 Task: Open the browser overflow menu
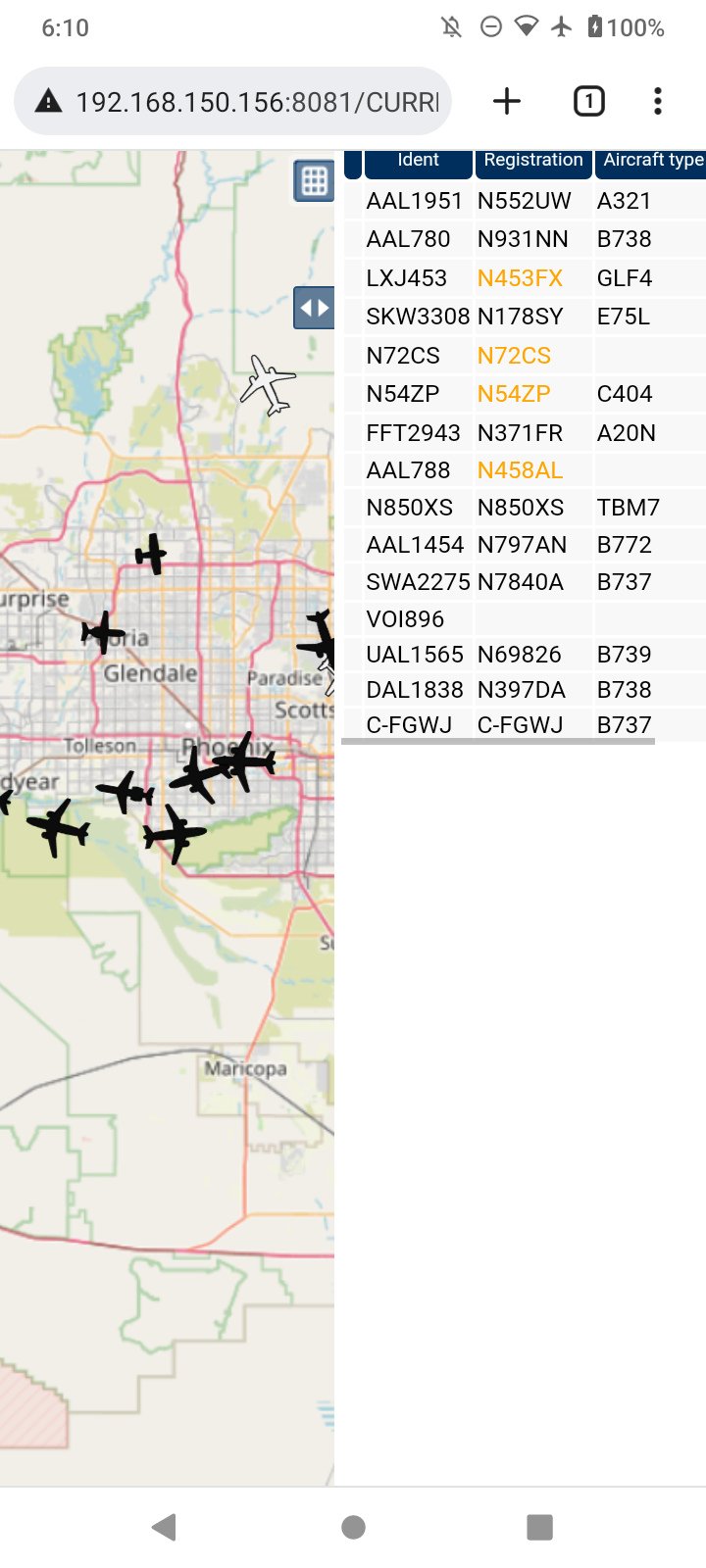[x=658, y=101]
